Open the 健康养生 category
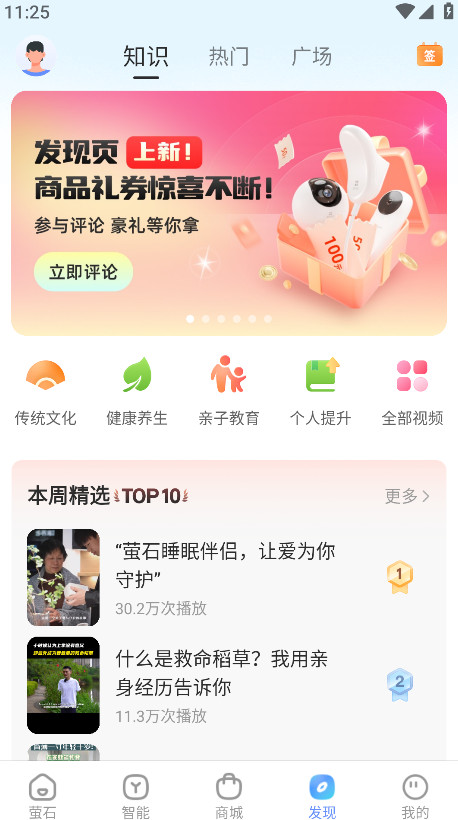458x820 pixels. [137, 391]
